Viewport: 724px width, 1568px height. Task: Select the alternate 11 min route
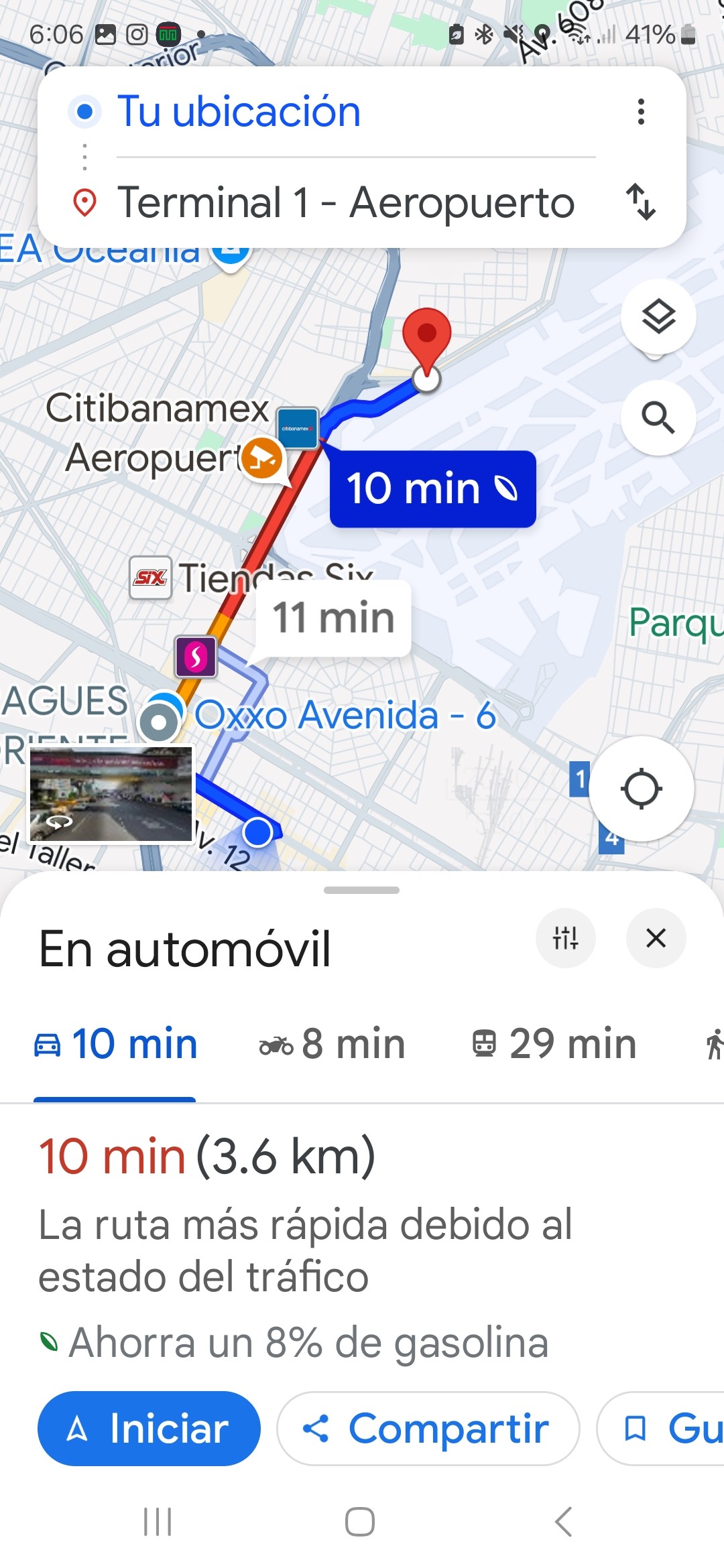[333, 618]
